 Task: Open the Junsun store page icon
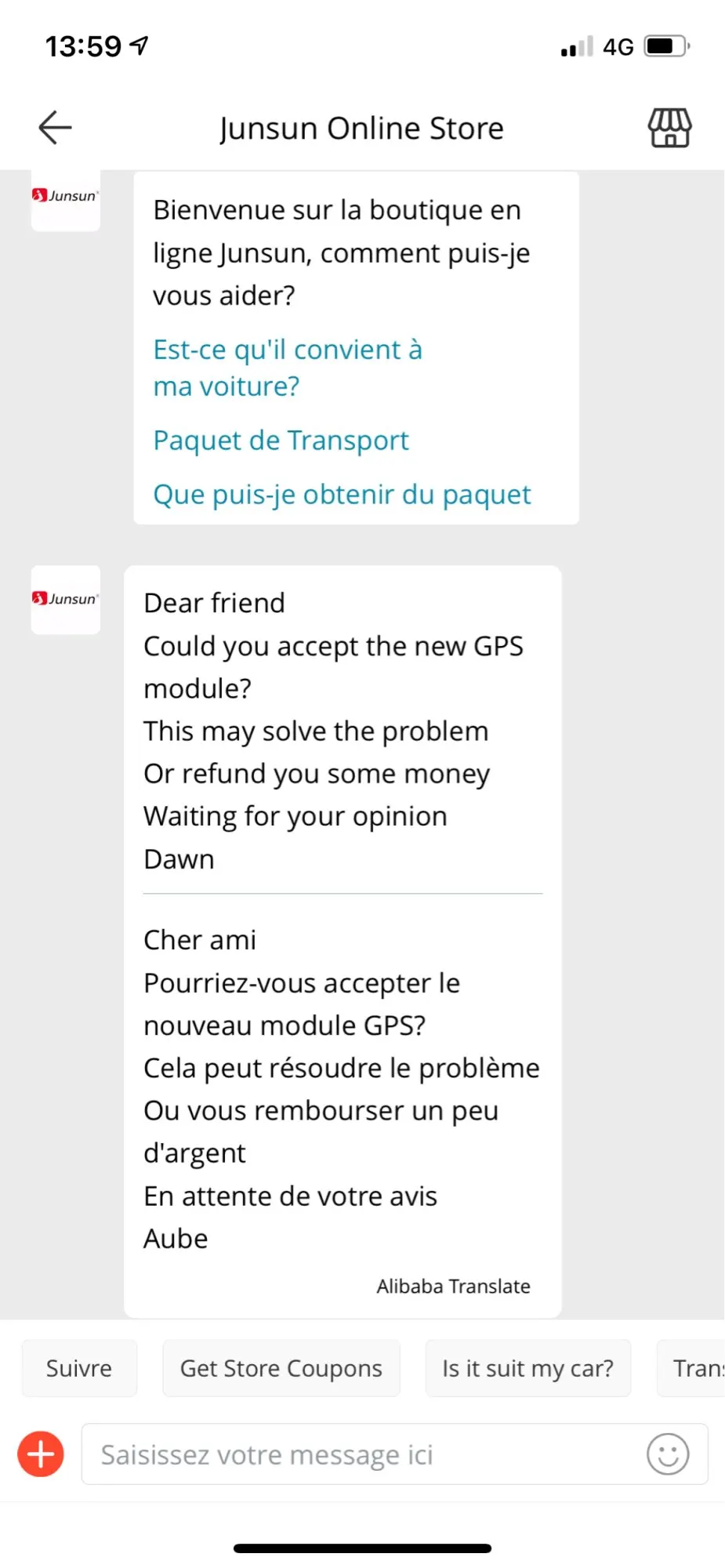coord(669,128)
